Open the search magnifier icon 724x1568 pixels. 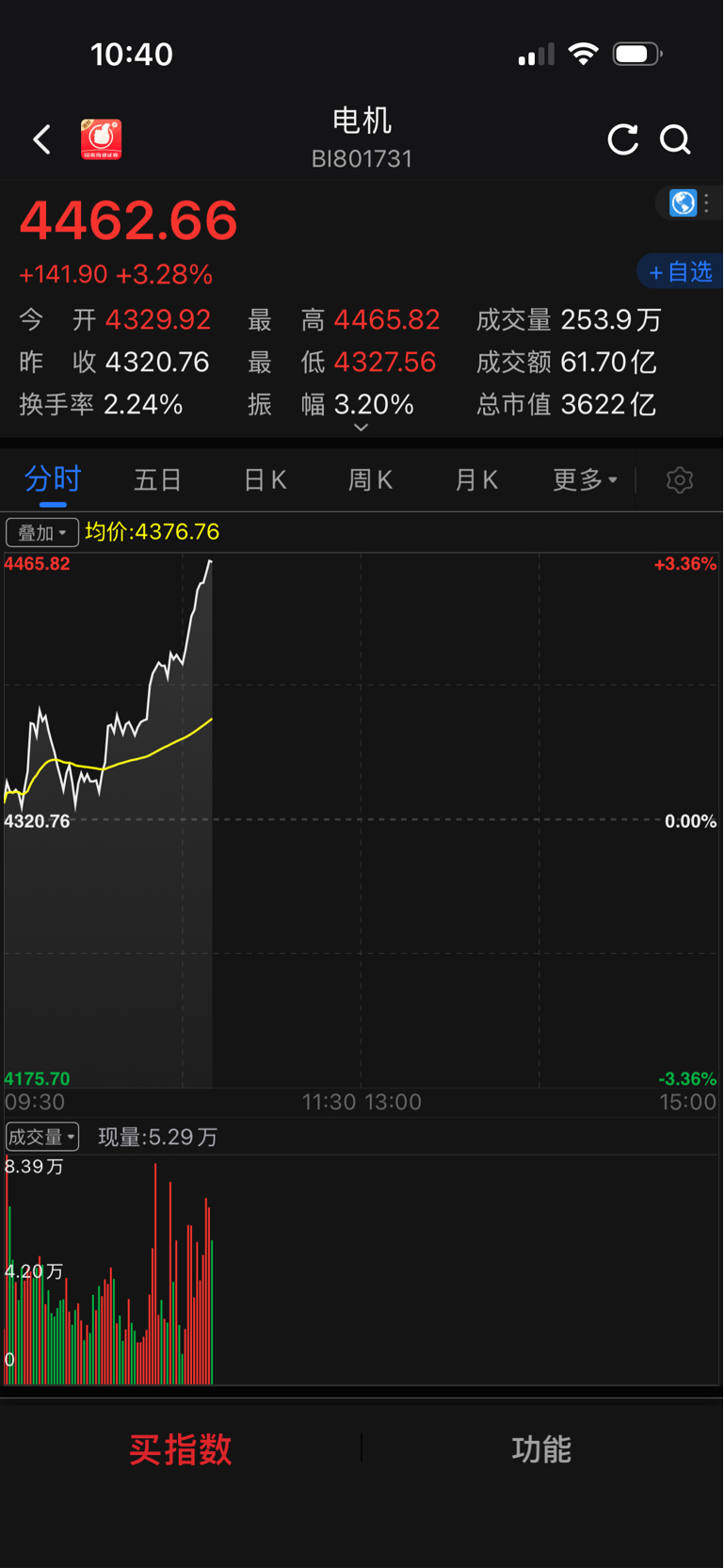click(x=675, y=139)
